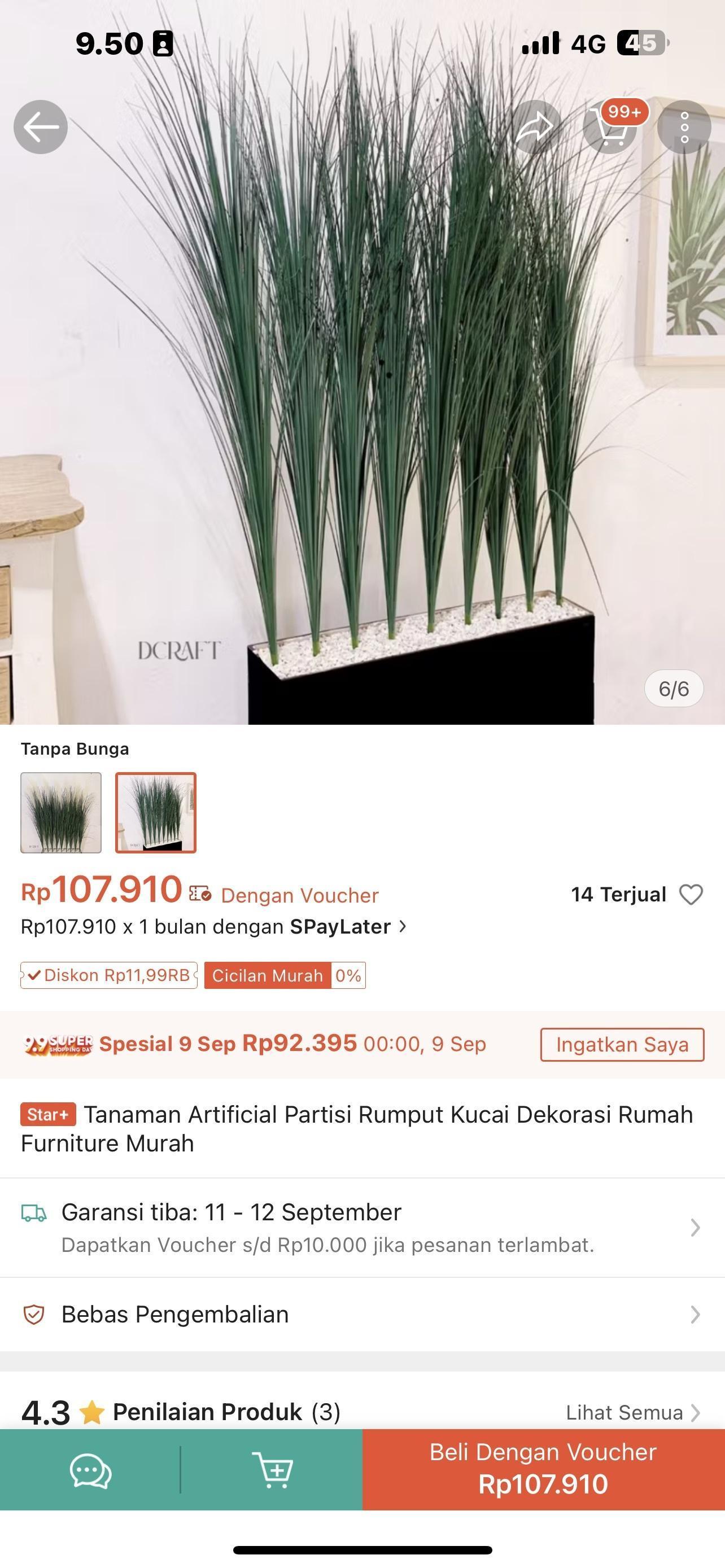Add item to cart
Viewport: 725px width, 1568px height.
272,1470
